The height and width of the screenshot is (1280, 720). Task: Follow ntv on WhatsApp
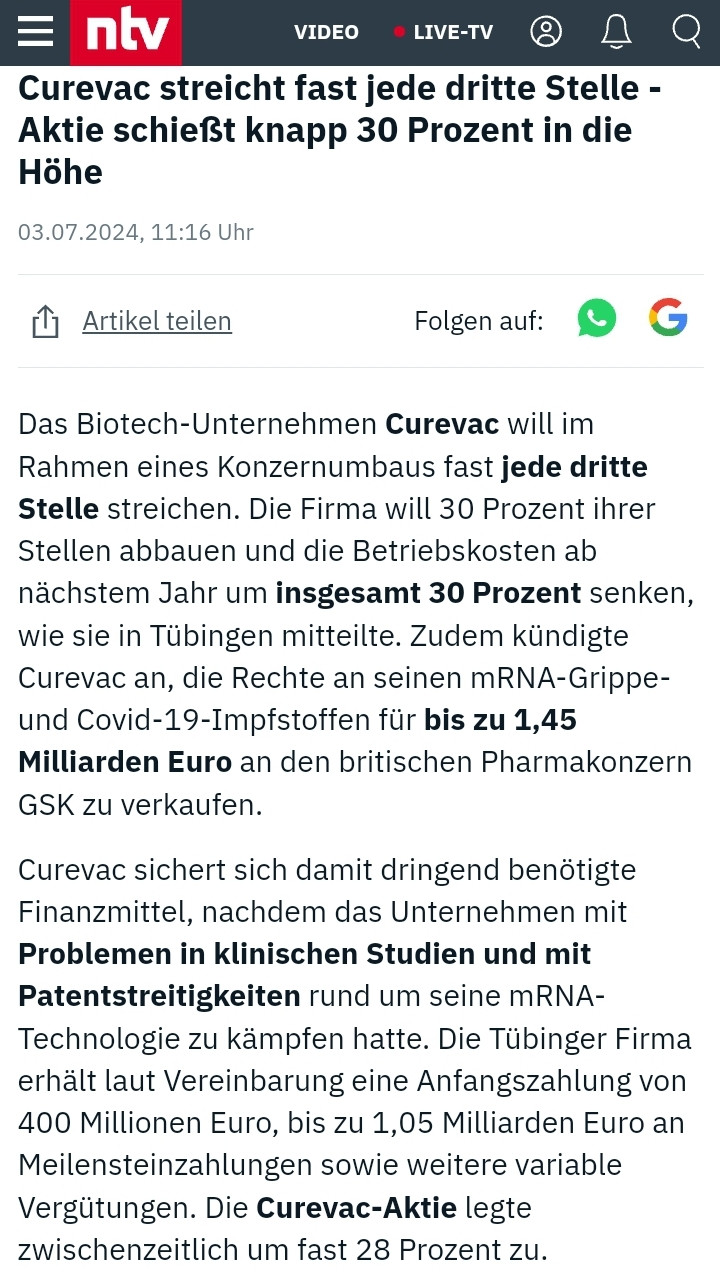[x=597, y=320]
